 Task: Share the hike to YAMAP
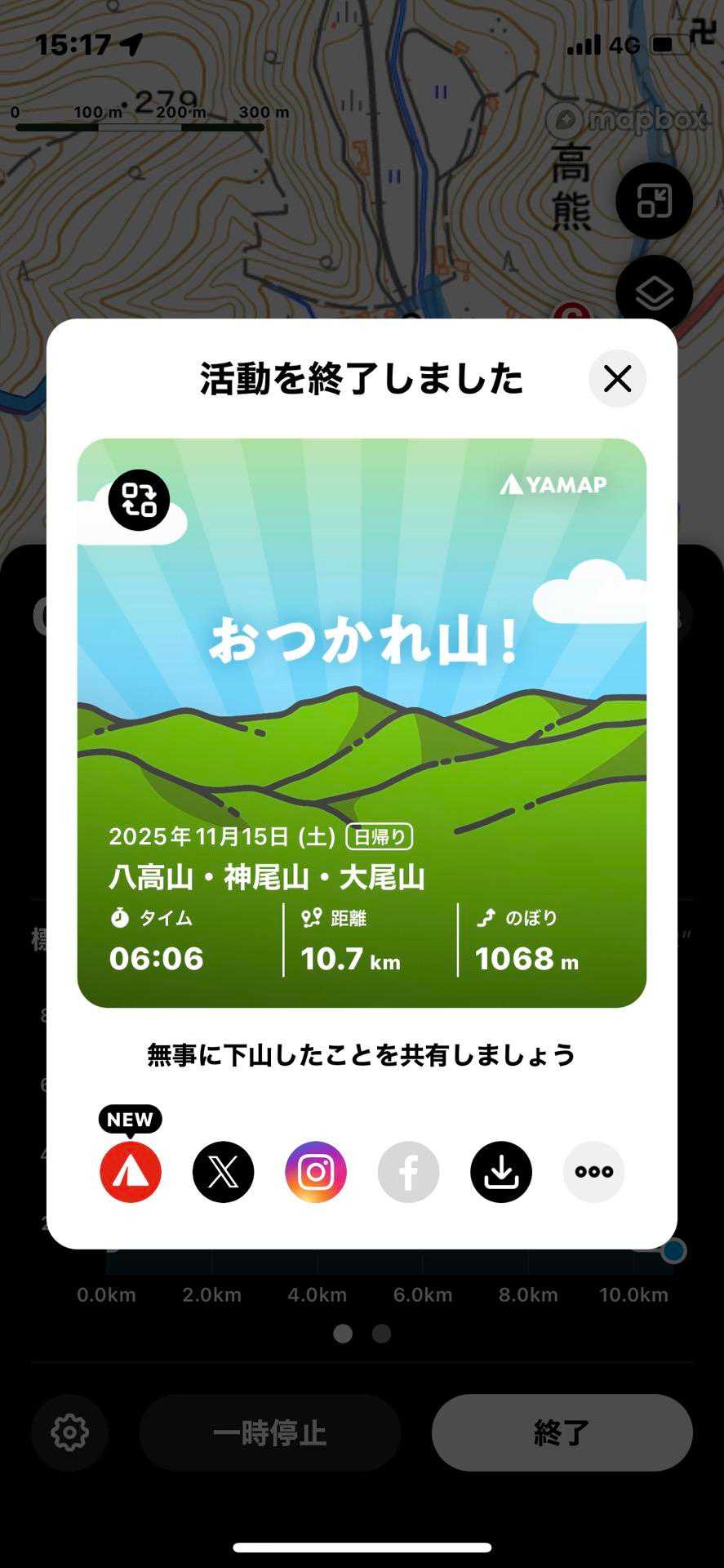131,1172
